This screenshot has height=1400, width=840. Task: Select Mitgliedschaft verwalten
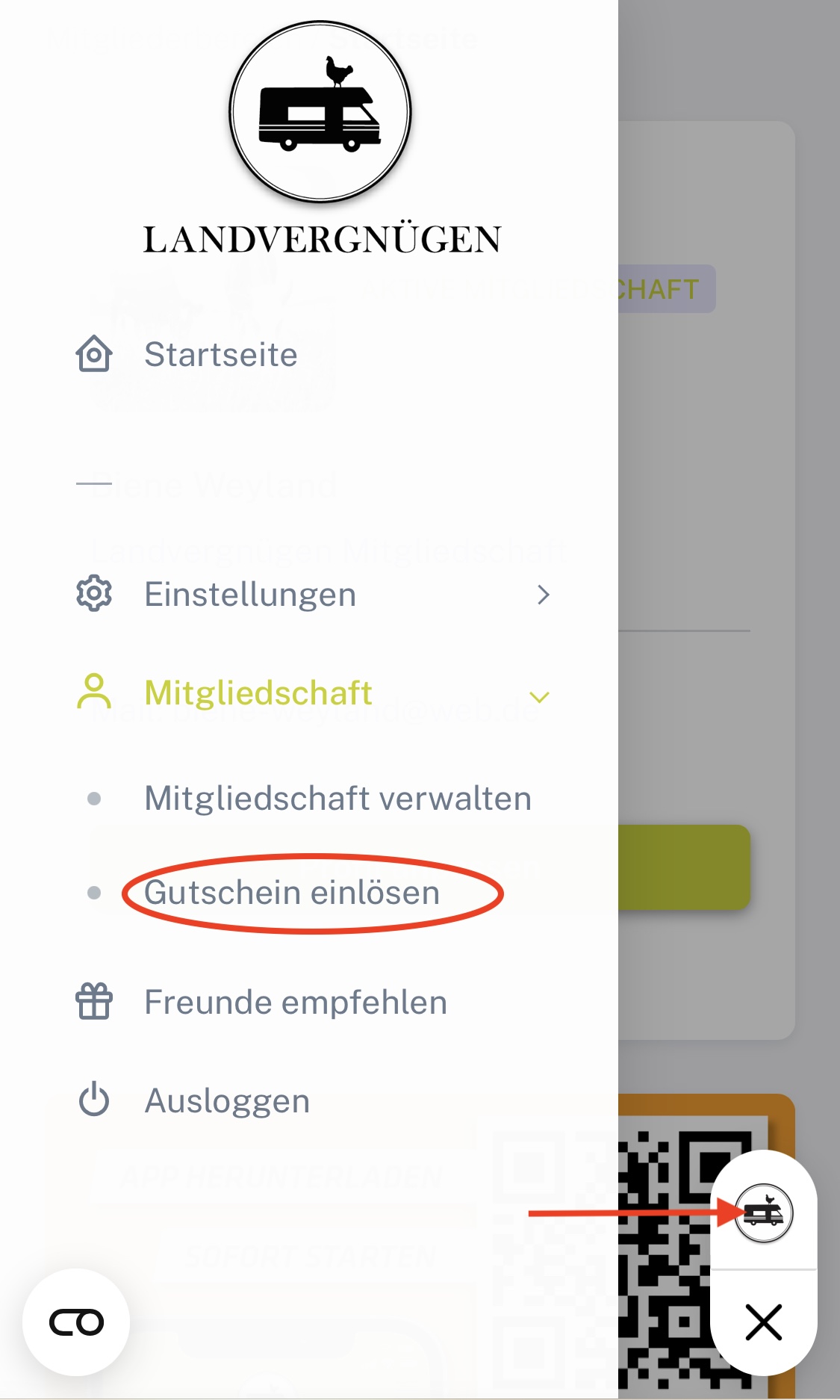[337, 799]
